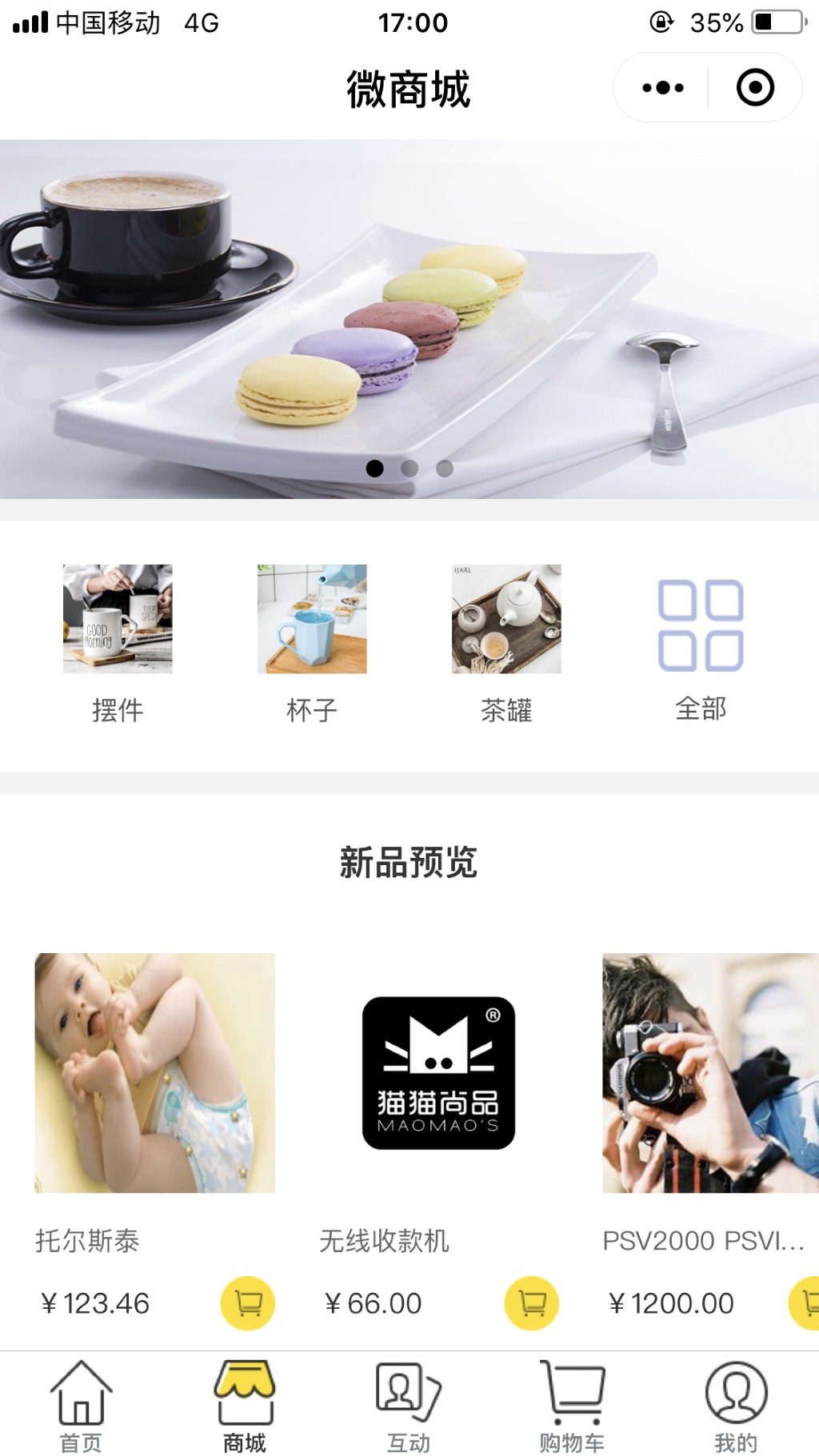Image resolution: width=819 pixels, height=1456 pixels.
Task: Add 无线收款机 to the cart
Action: click(x=532, y=1303)
